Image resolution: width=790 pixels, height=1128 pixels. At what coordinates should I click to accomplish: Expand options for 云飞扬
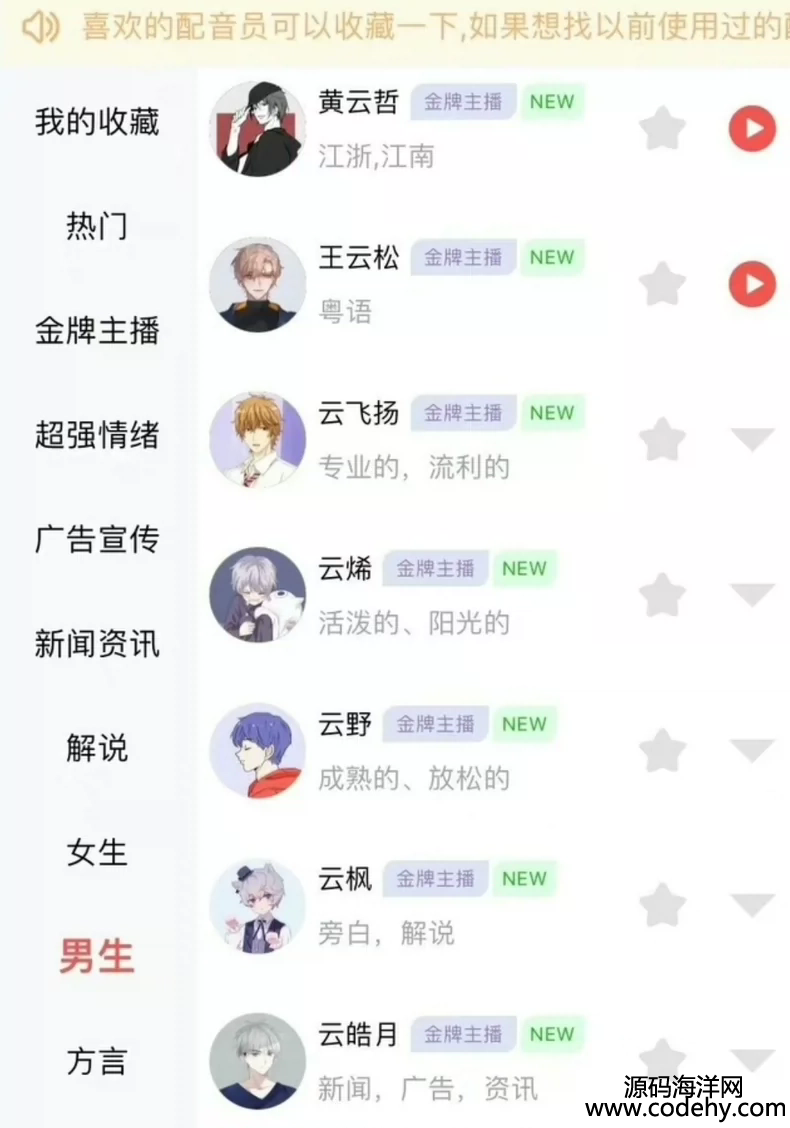(x=752, y=439)
